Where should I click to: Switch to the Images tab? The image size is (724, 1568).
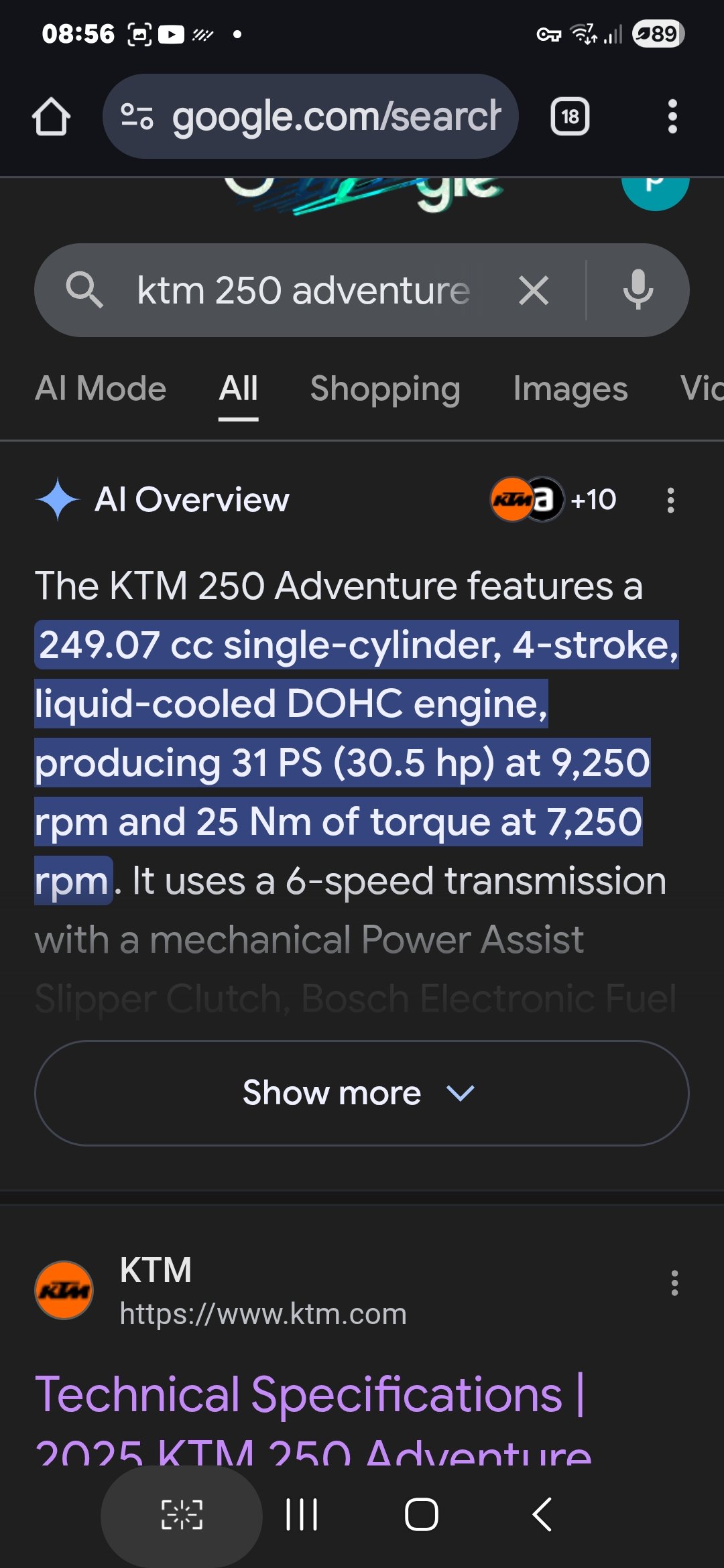(x=570, y=389)
